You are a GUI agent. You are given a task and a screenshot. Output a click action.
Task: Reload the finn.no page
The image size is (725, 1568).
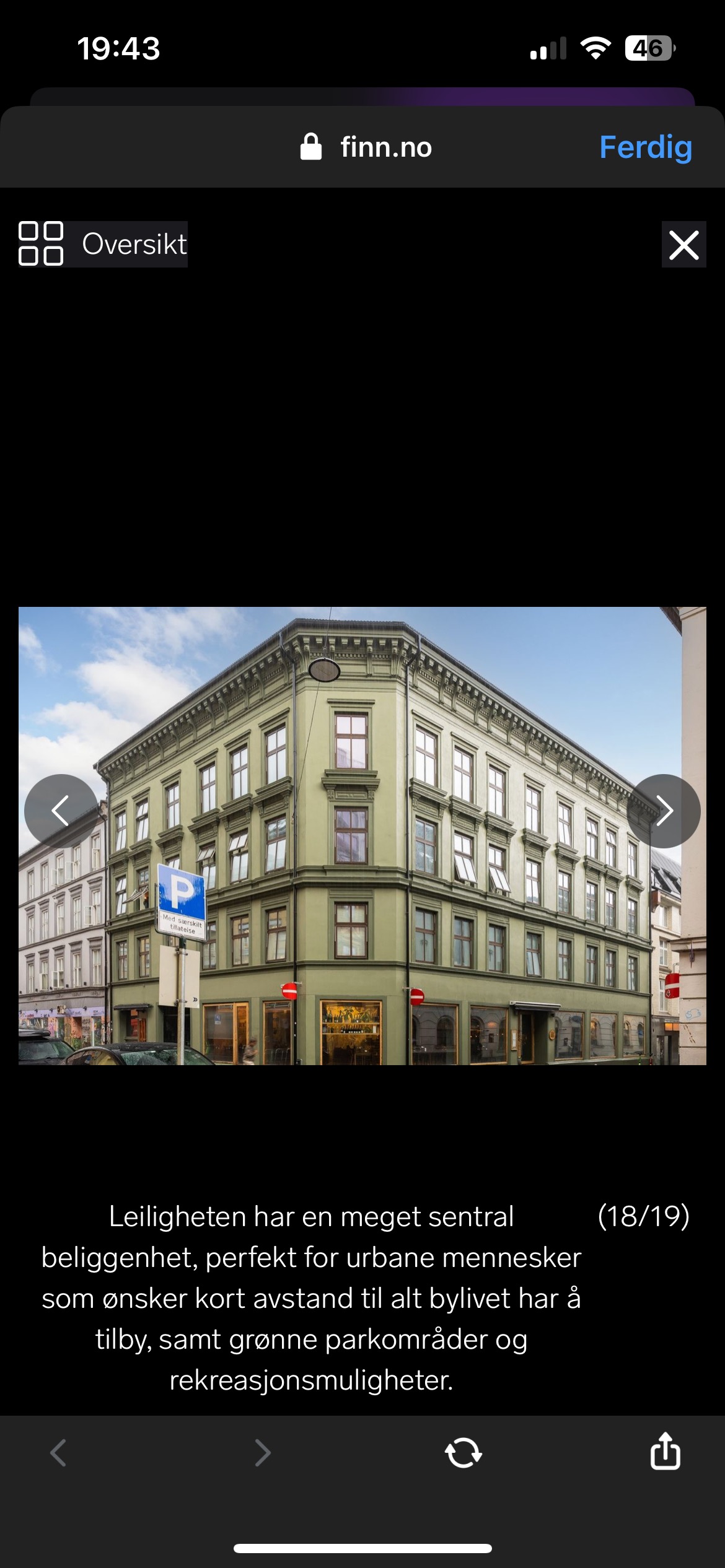pos(463,1452)
